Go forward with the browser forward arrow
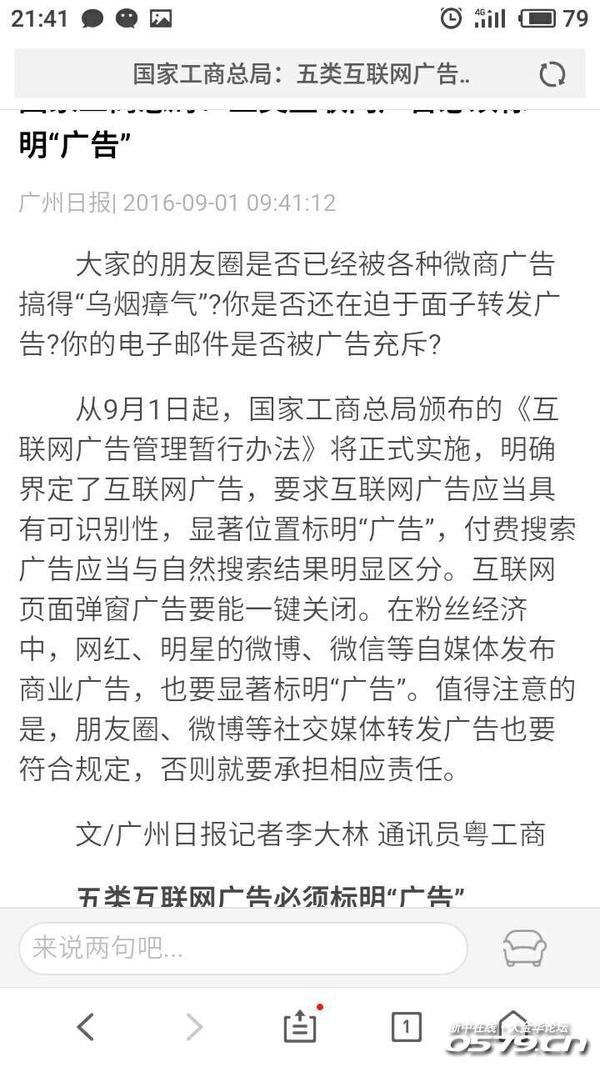This screenshot has height=1067, width=600. pos(194,1025)
